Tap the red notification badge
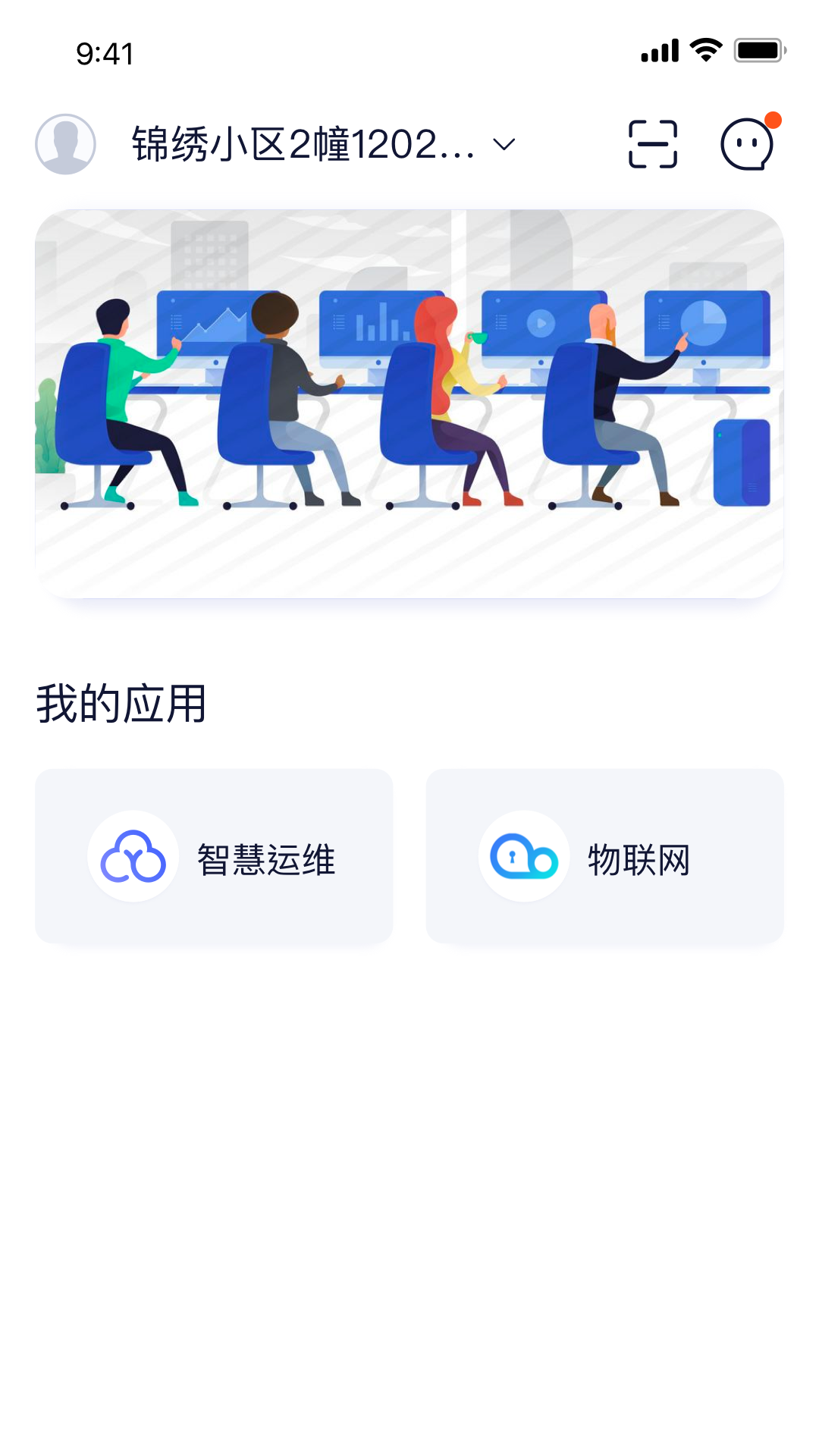This screenshot has width=819, height=1456. click(773, 118)
